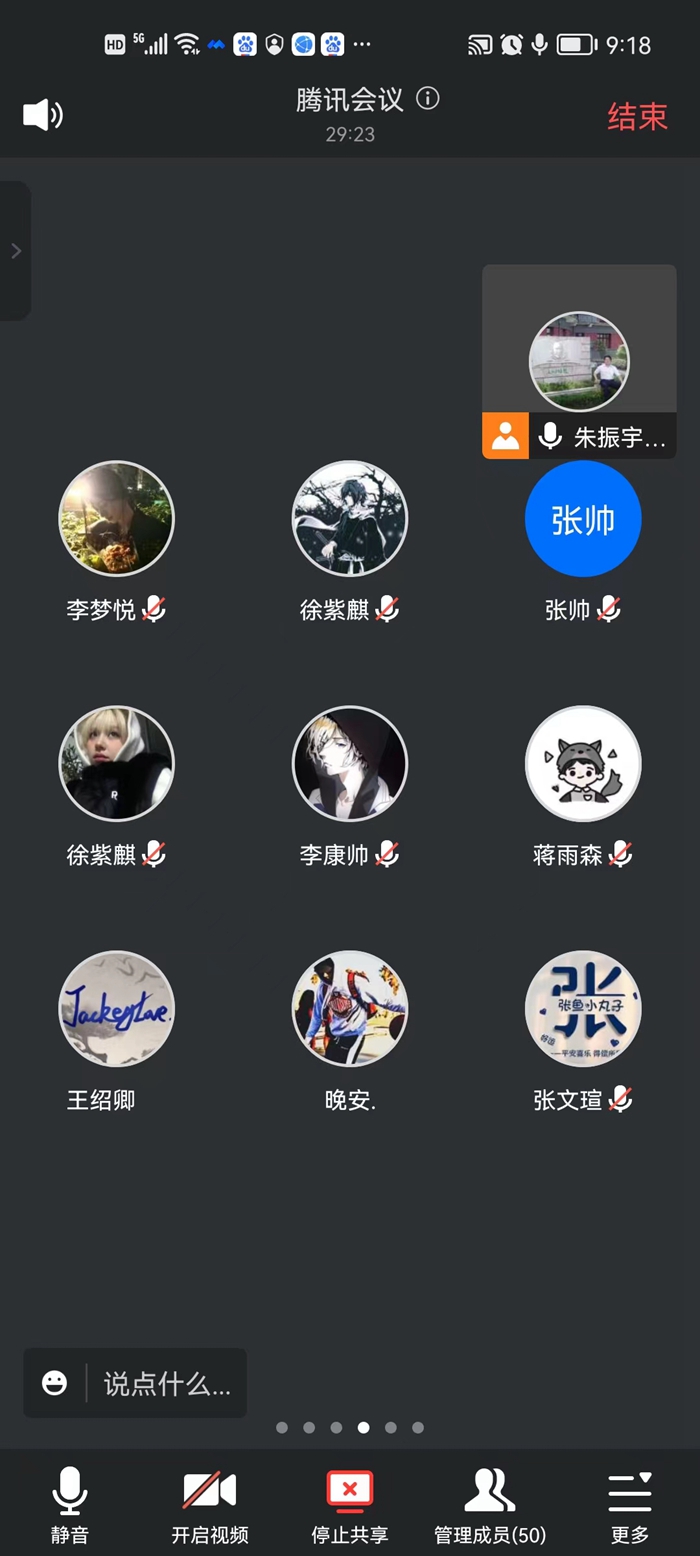Stop screen sharing with 停止共享
Viewport: 700px width, 1556px height.
pos(349,1505)
